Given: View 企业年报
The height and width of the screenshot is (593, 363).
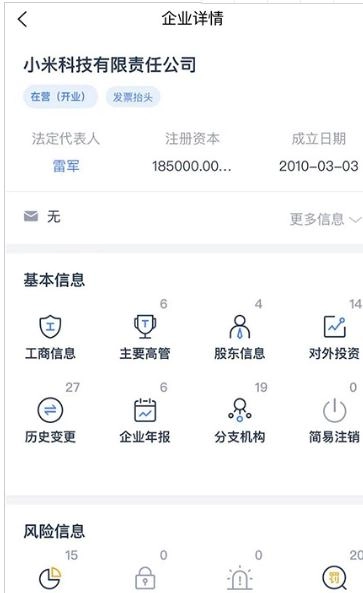Looking at the screenshot, I should point(145,421).
